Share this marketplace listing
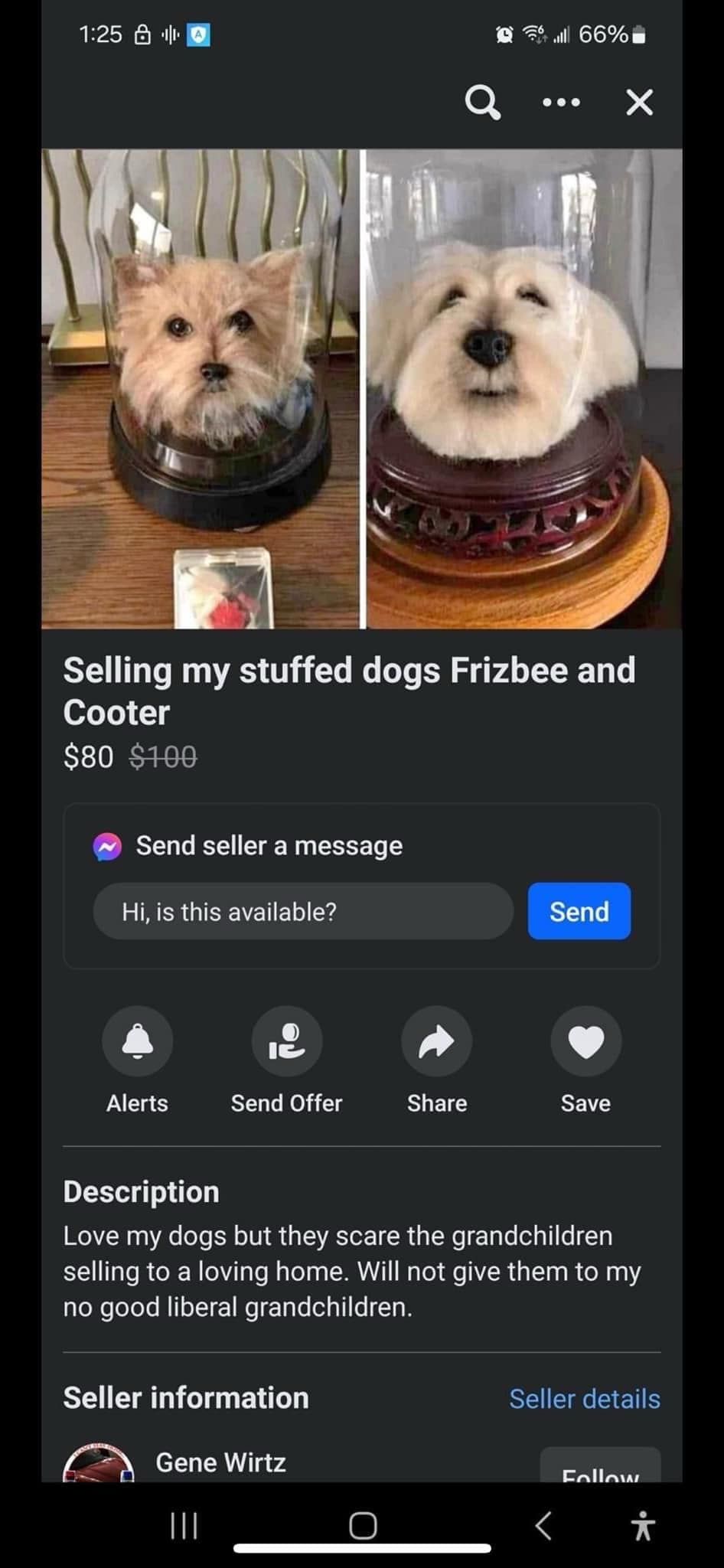This screenshot has height=1568, width=724. coord(436,1041)
